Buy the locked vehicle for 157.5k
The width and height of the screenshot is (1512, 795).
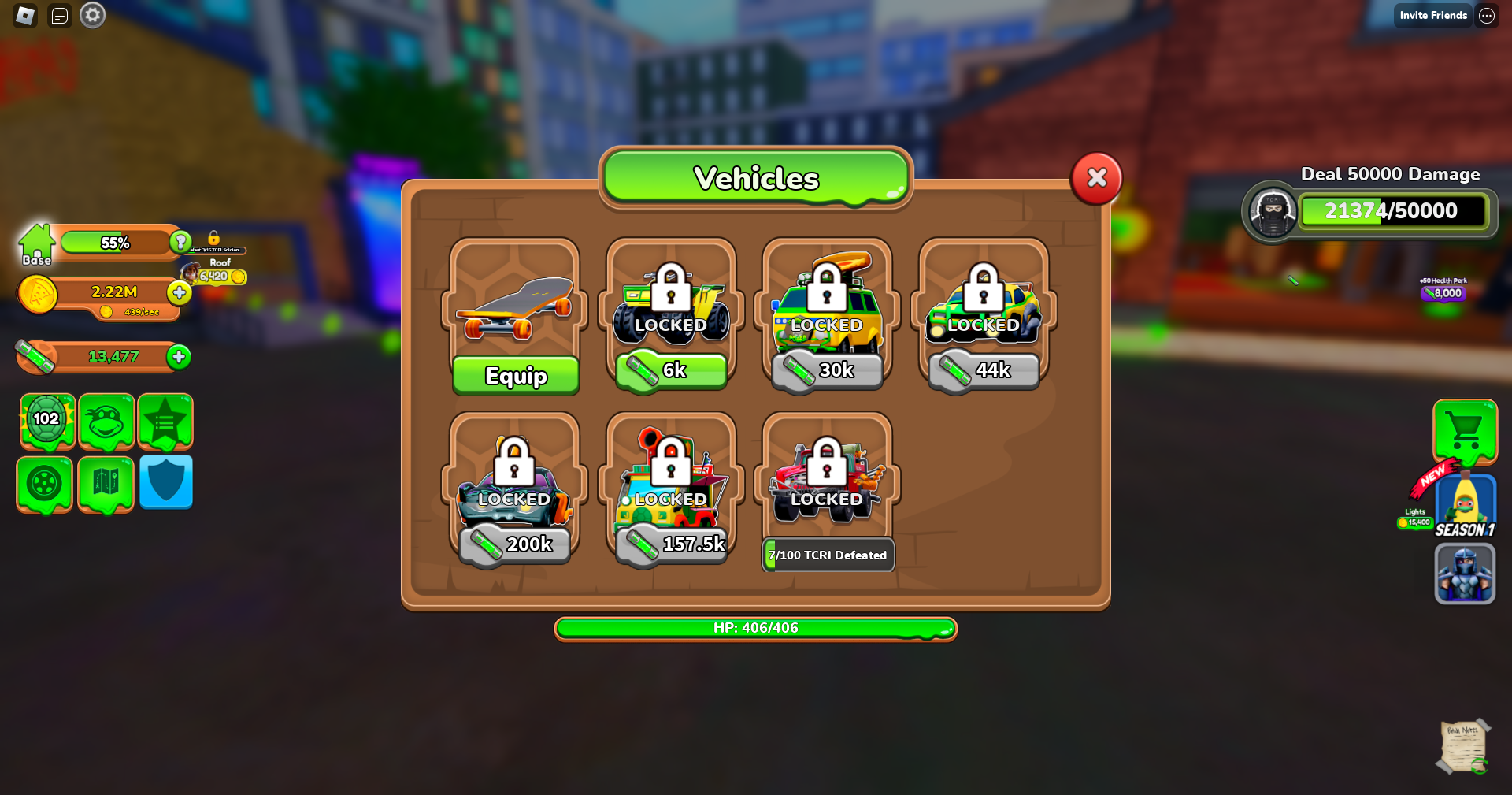672,544
